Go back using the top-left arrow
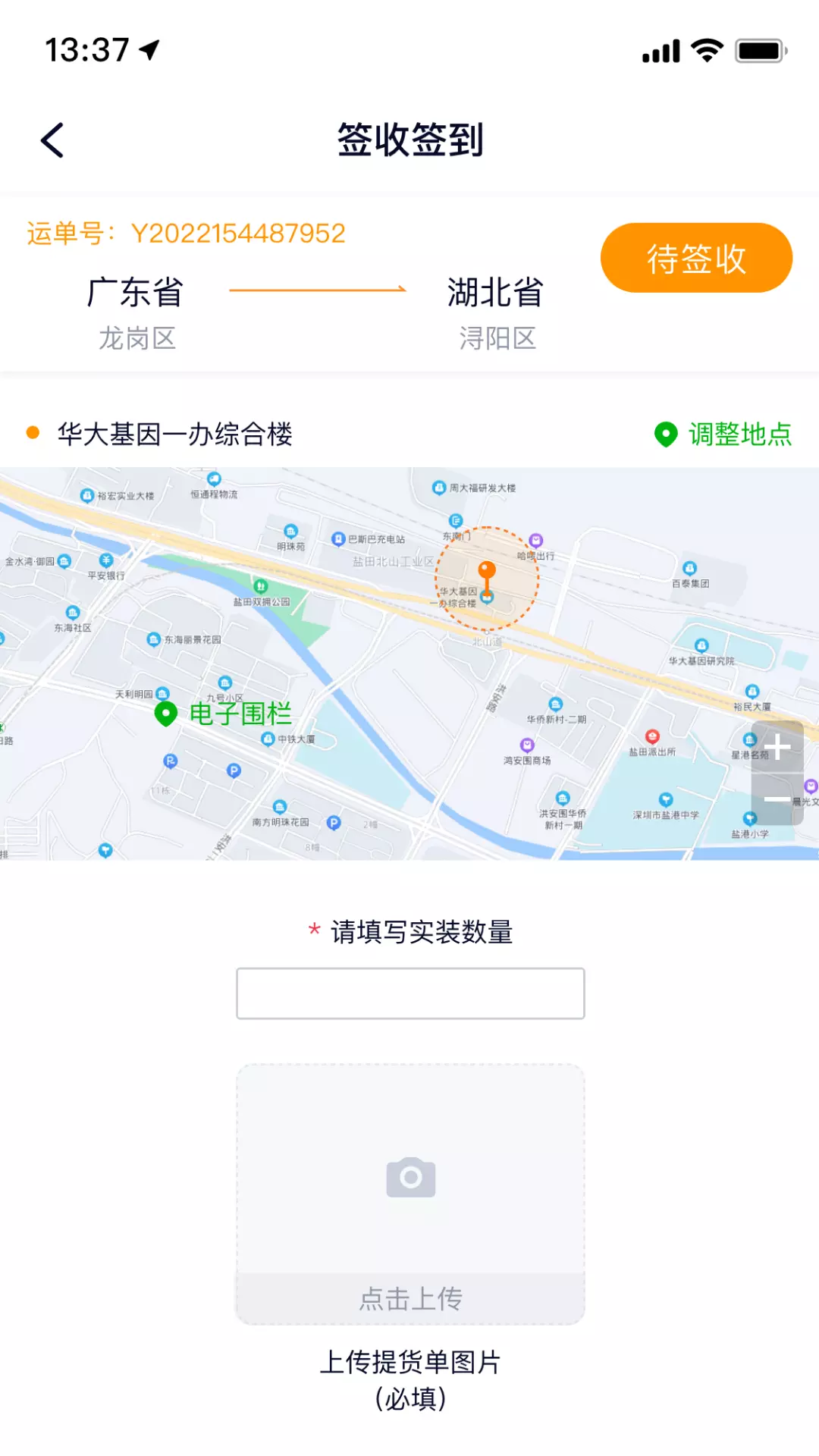This screenshot has height=1456, width=819. 52,140
